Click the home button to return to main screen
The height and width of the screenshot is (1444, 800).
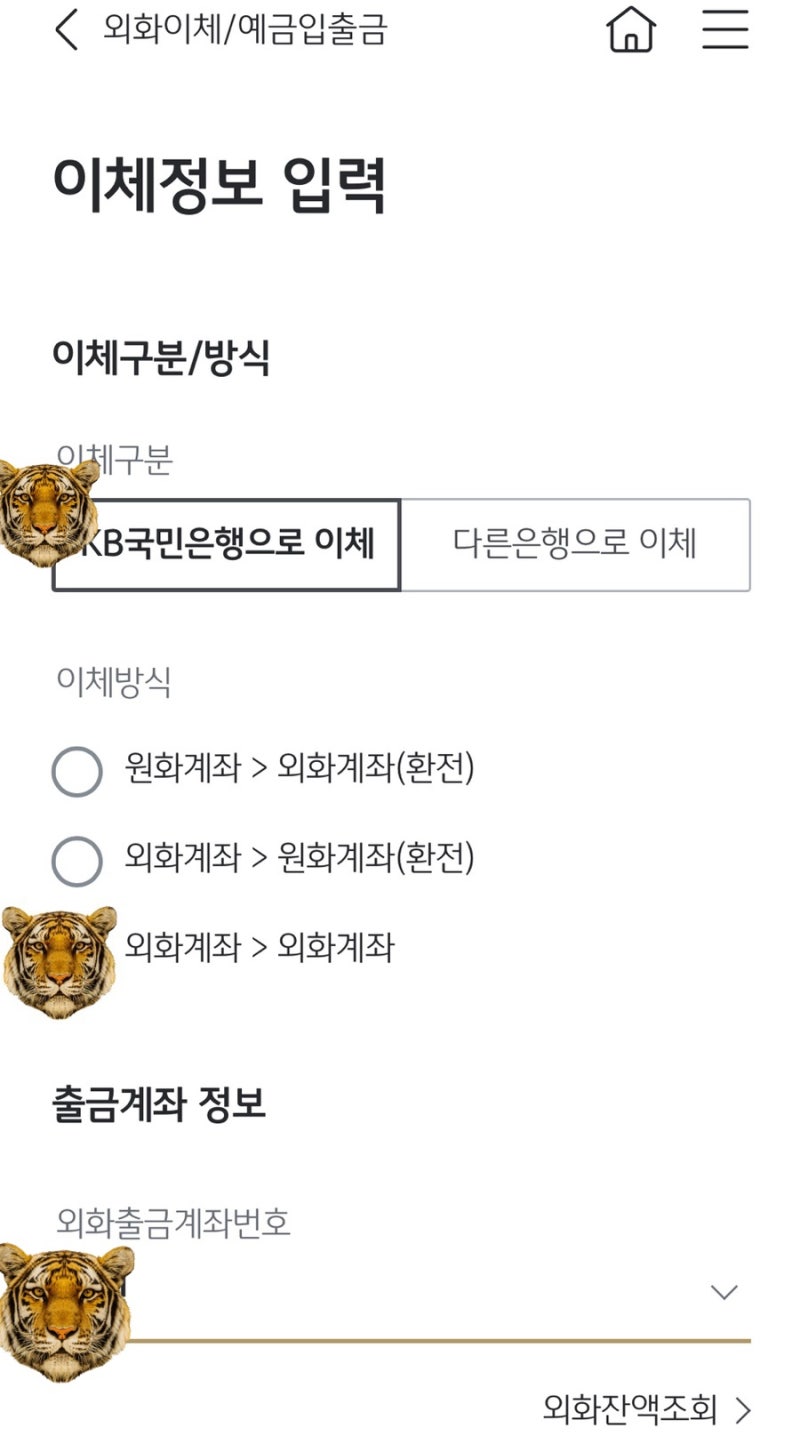630,32
